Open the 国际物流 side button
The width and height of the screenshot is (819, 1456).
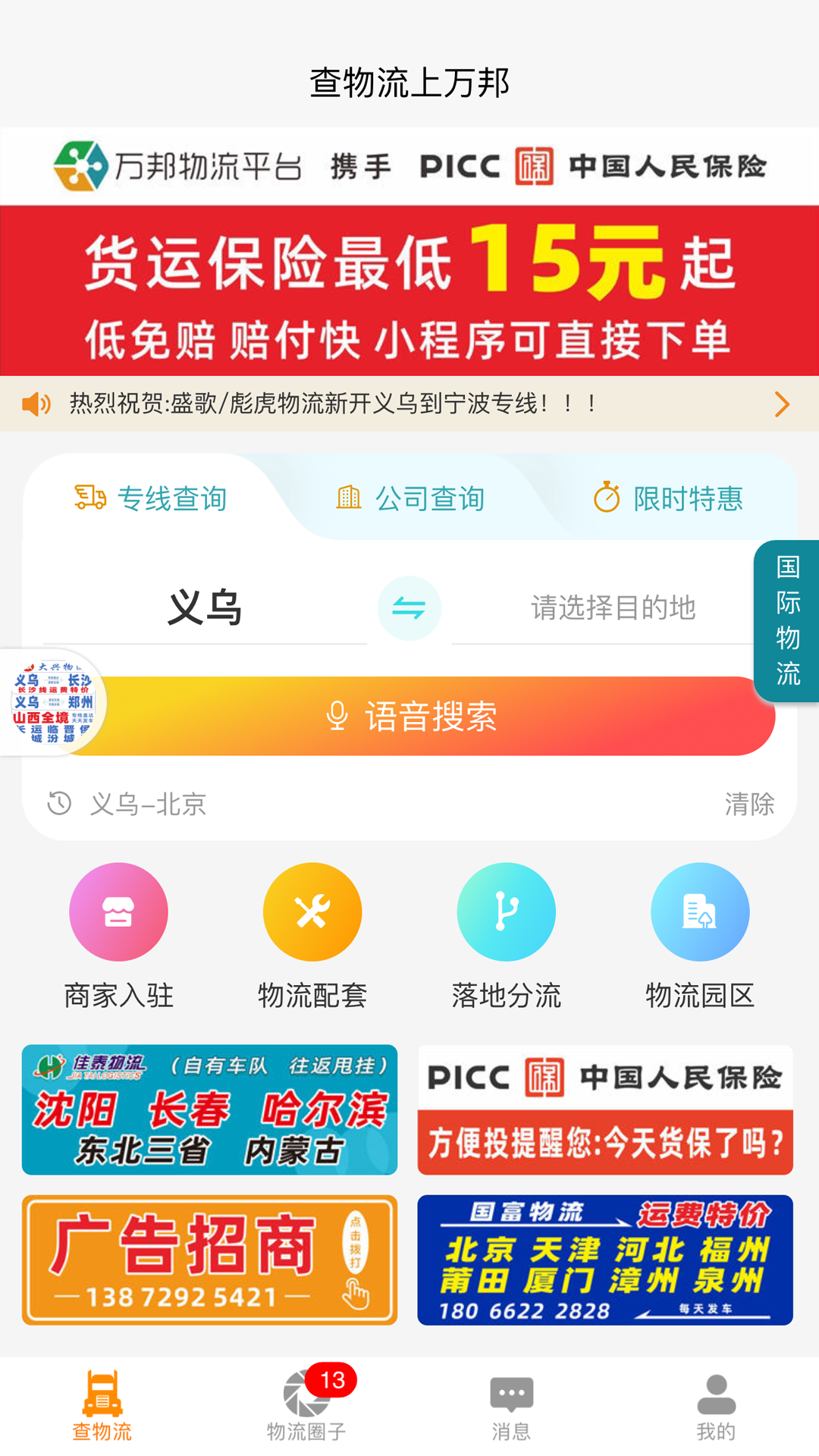click(x=787, y=620)
